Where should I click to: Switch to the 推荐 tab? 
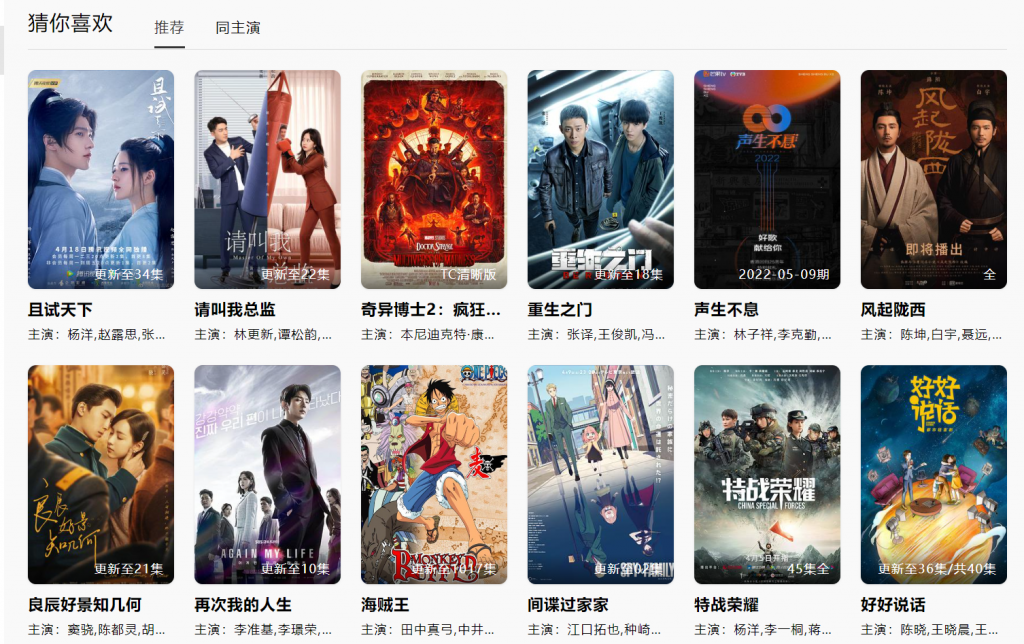coord(169,28)
